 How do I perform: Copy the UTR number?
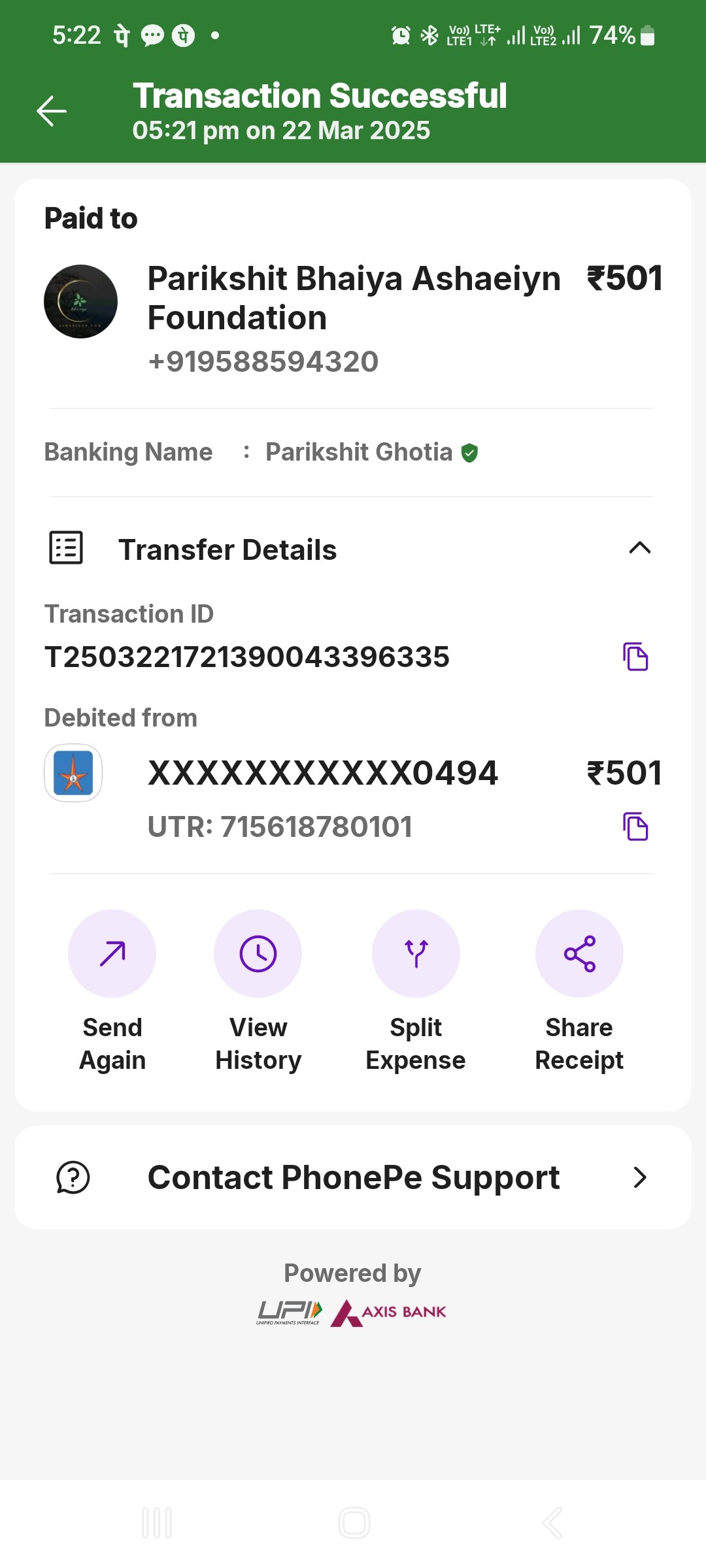click(x=635, y=826)
